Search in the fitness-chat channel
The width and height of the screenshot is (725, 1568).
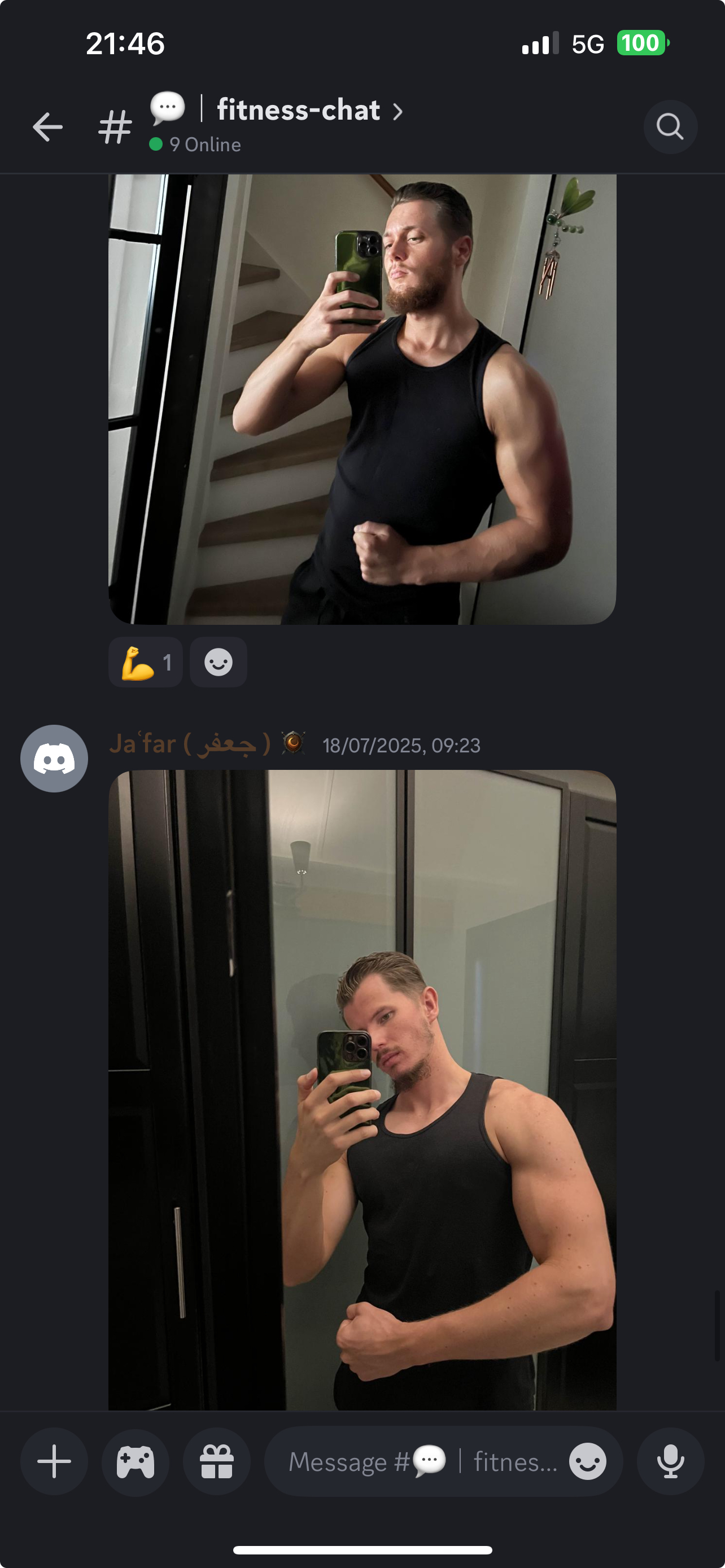(x=670, y=126)
